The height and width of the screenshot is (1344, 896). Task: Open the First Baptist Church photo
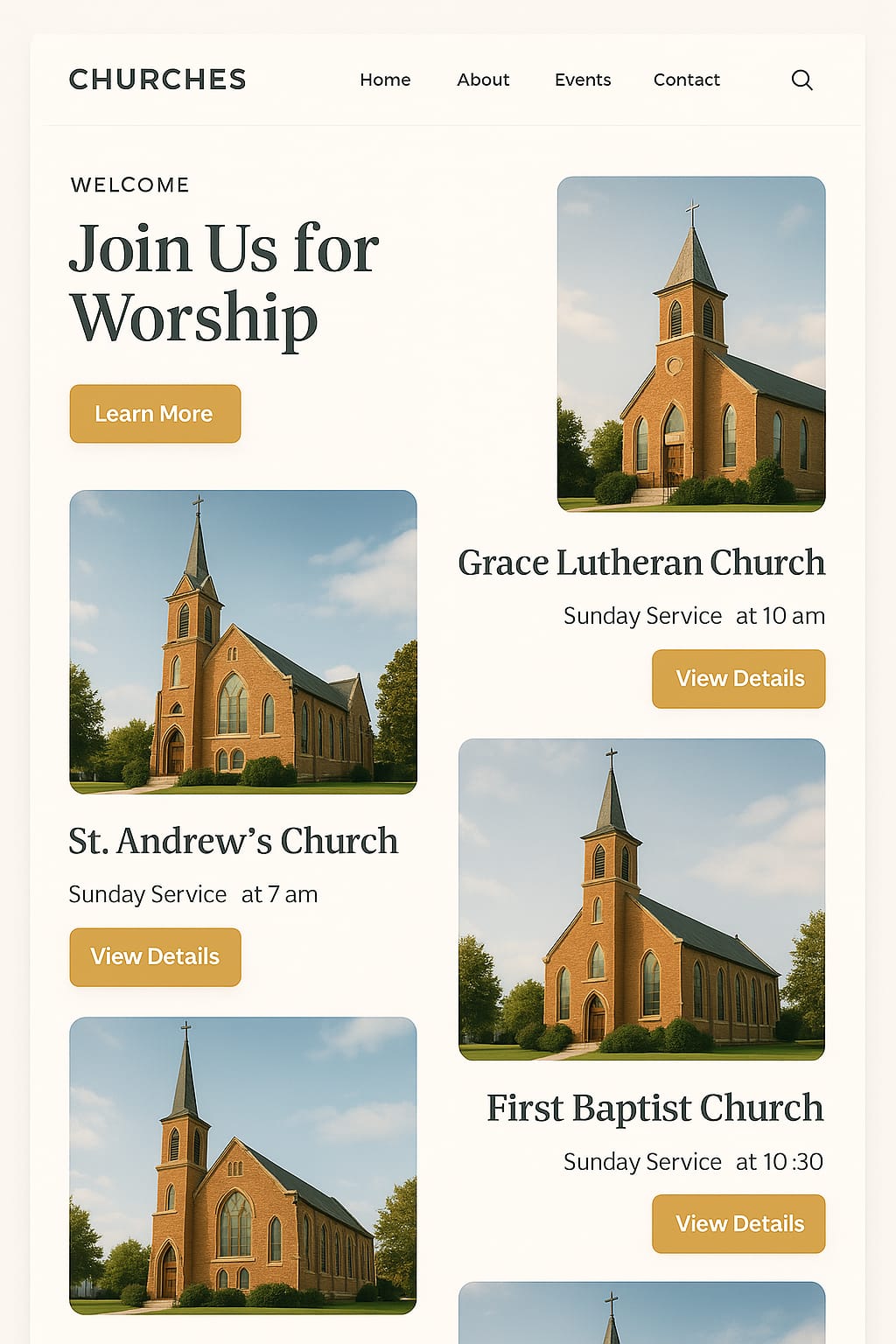coord(641,899)
